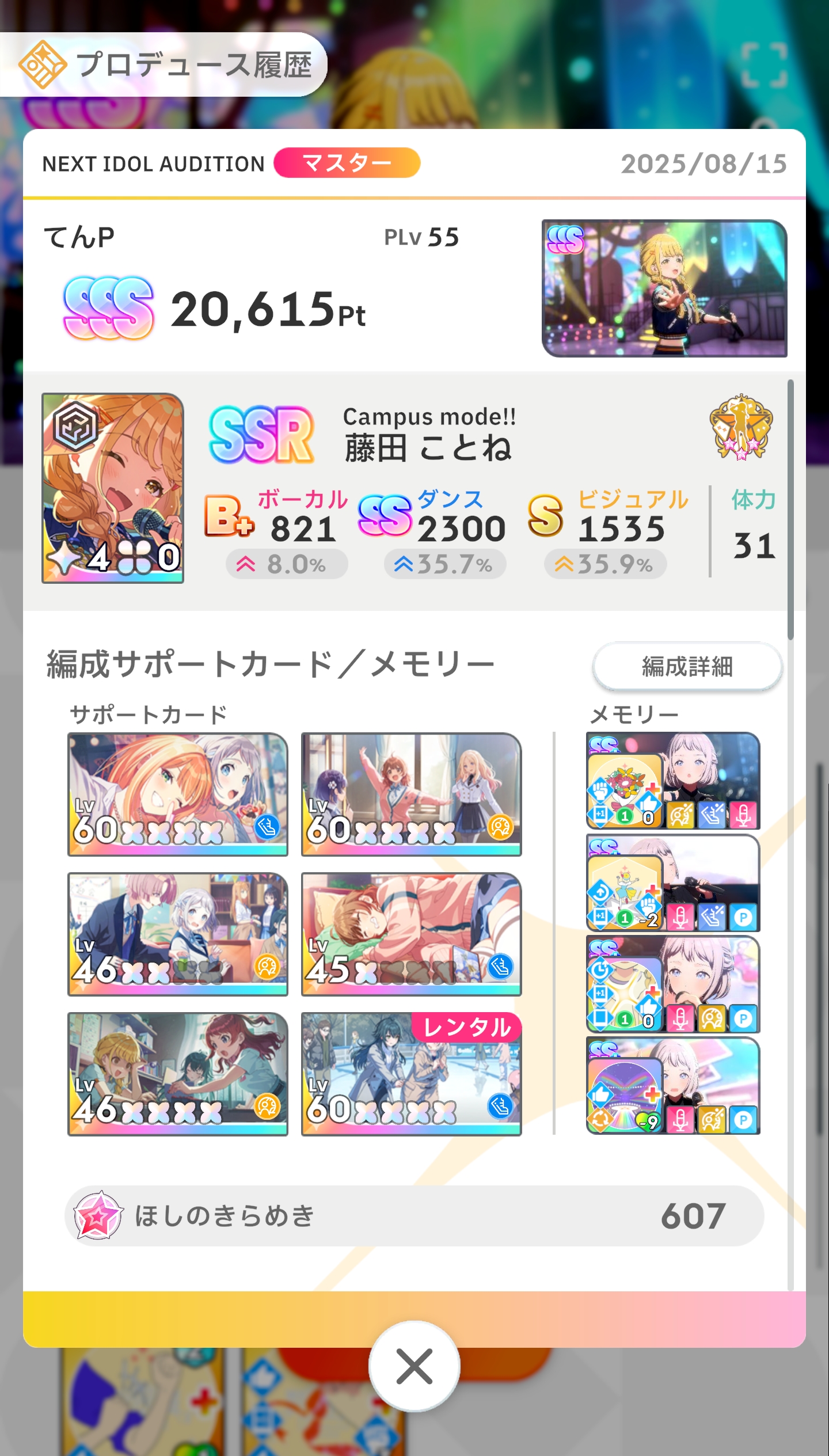Tap the idol achievement badge icon
Image resolution: width=829 pixels, height=1456 pixels.
[x=741, y=427]
